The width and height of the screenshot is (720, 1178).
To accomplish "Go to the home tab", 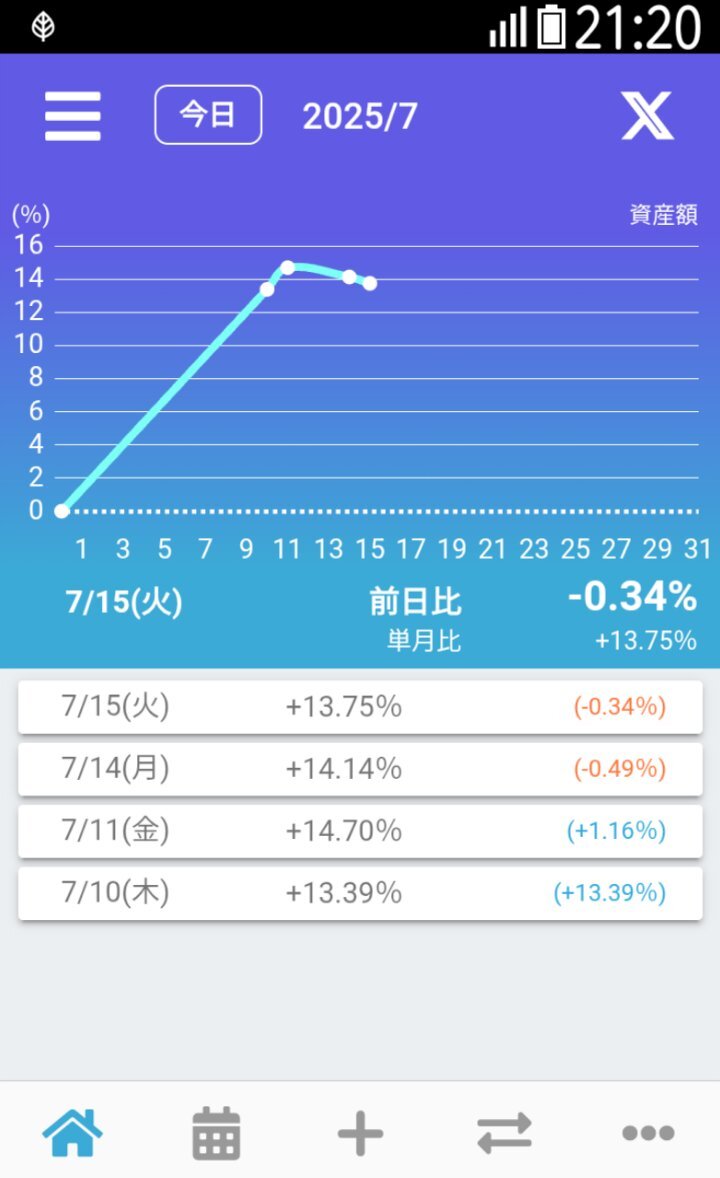I will pos(72,1133).
